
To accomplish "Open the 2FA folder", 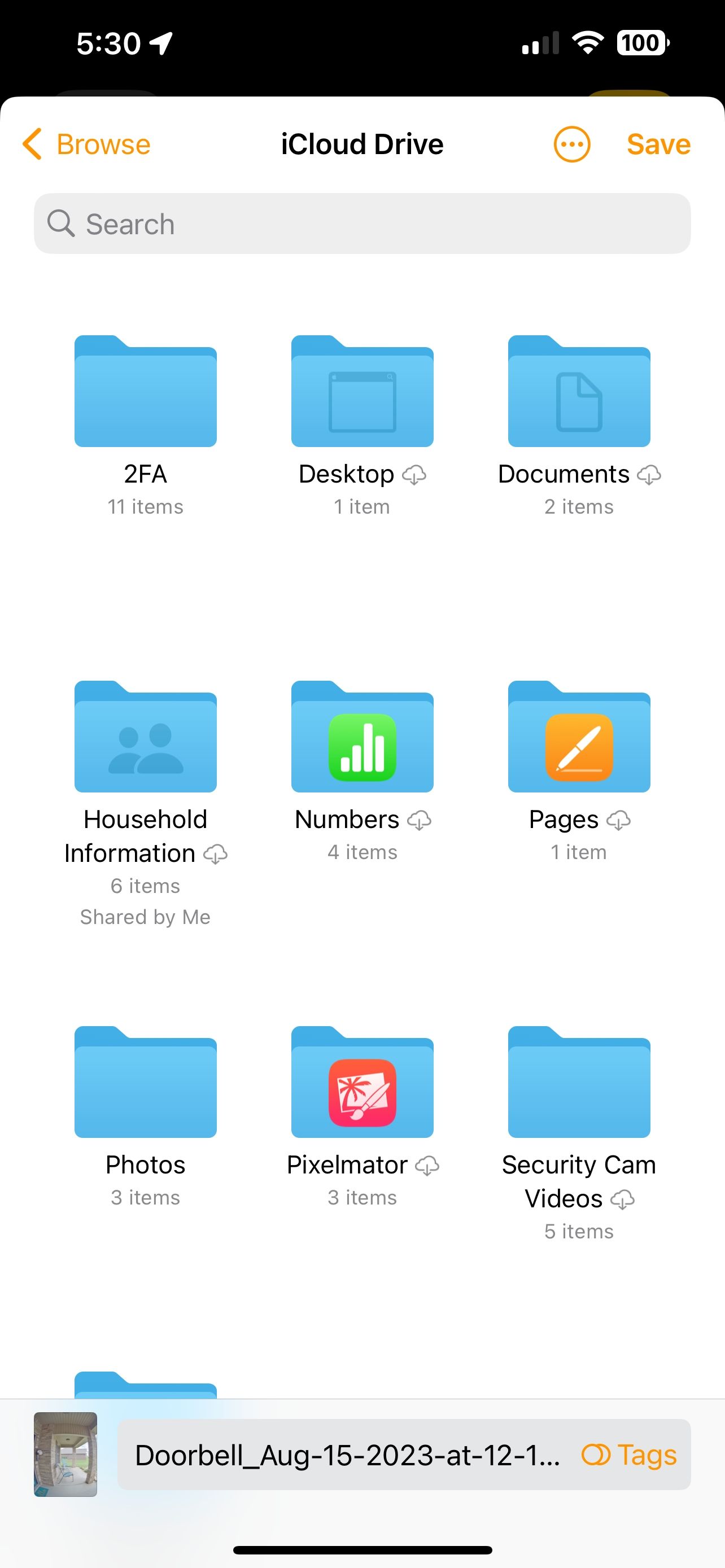I will 145,396.
